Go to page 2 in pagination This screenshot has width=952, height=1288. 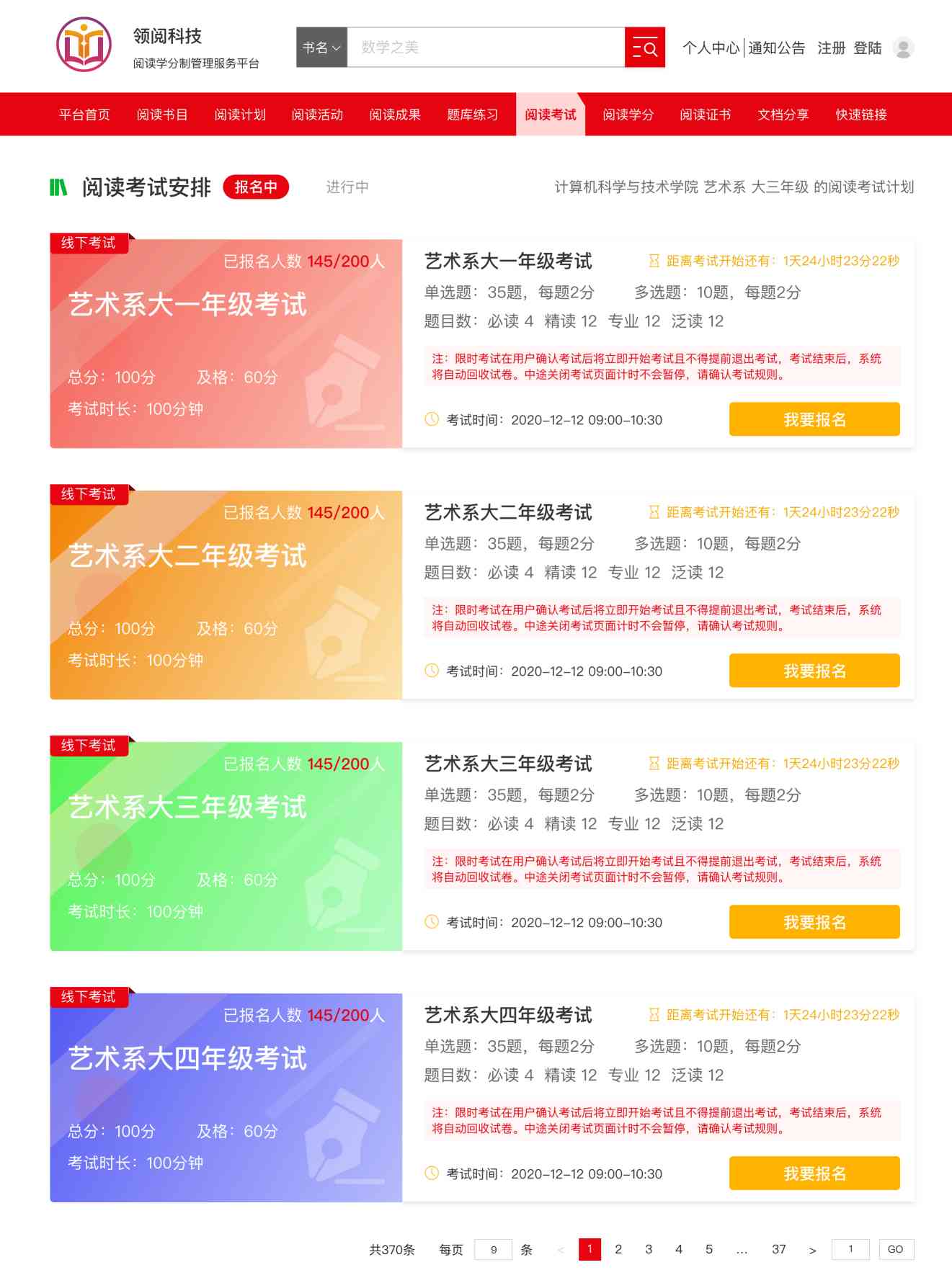click(618, 1249)
